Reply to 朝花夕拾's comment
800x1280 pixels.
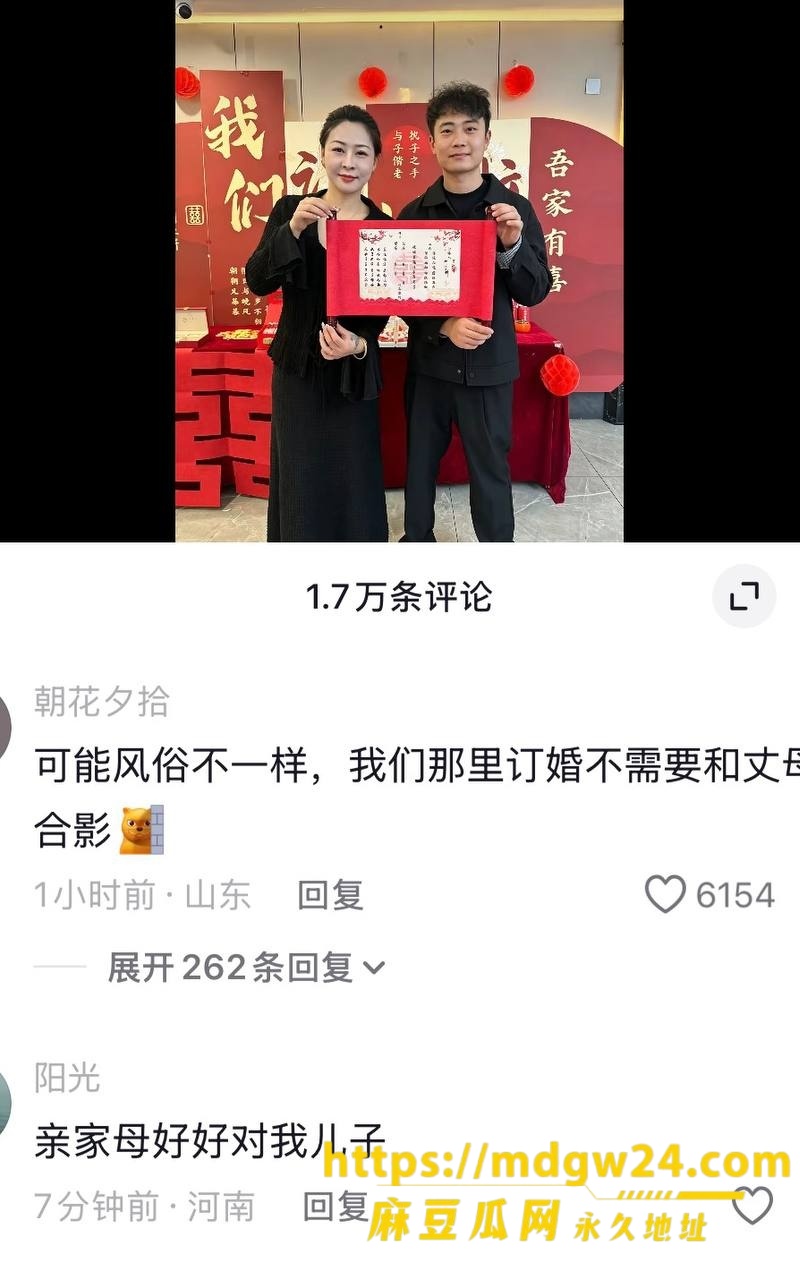(330, 895)
